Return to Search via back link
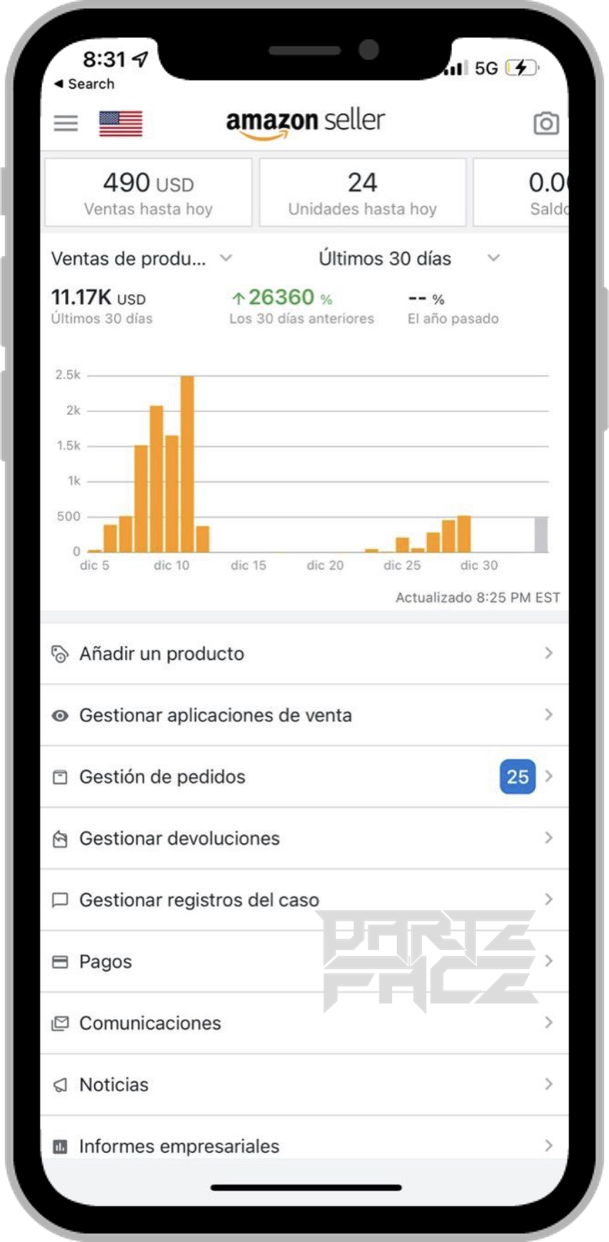 click(84, 84)
